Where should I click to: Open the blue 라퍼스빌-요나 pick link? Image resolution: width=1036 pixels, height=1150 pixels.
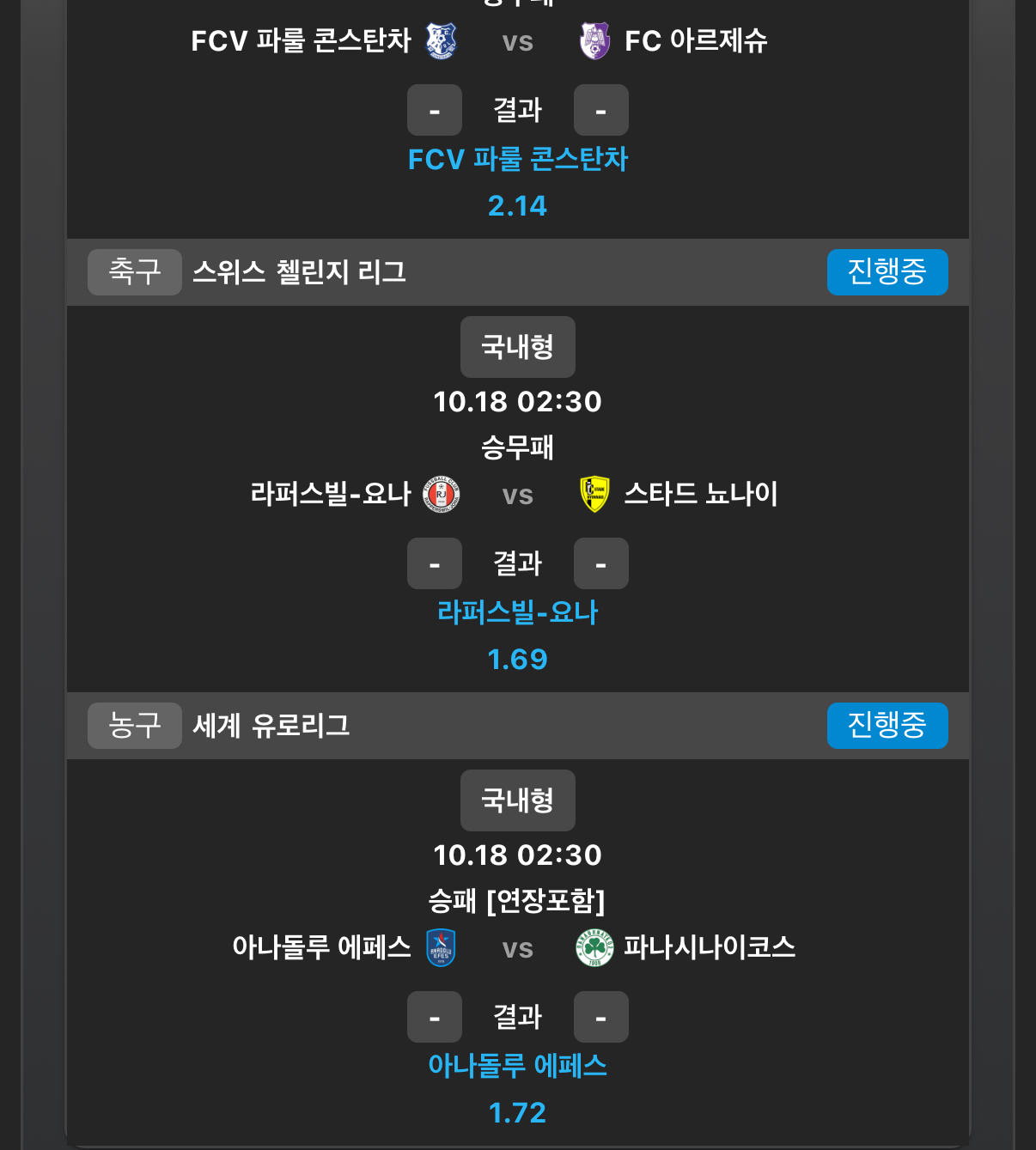(x=517, y=612)
